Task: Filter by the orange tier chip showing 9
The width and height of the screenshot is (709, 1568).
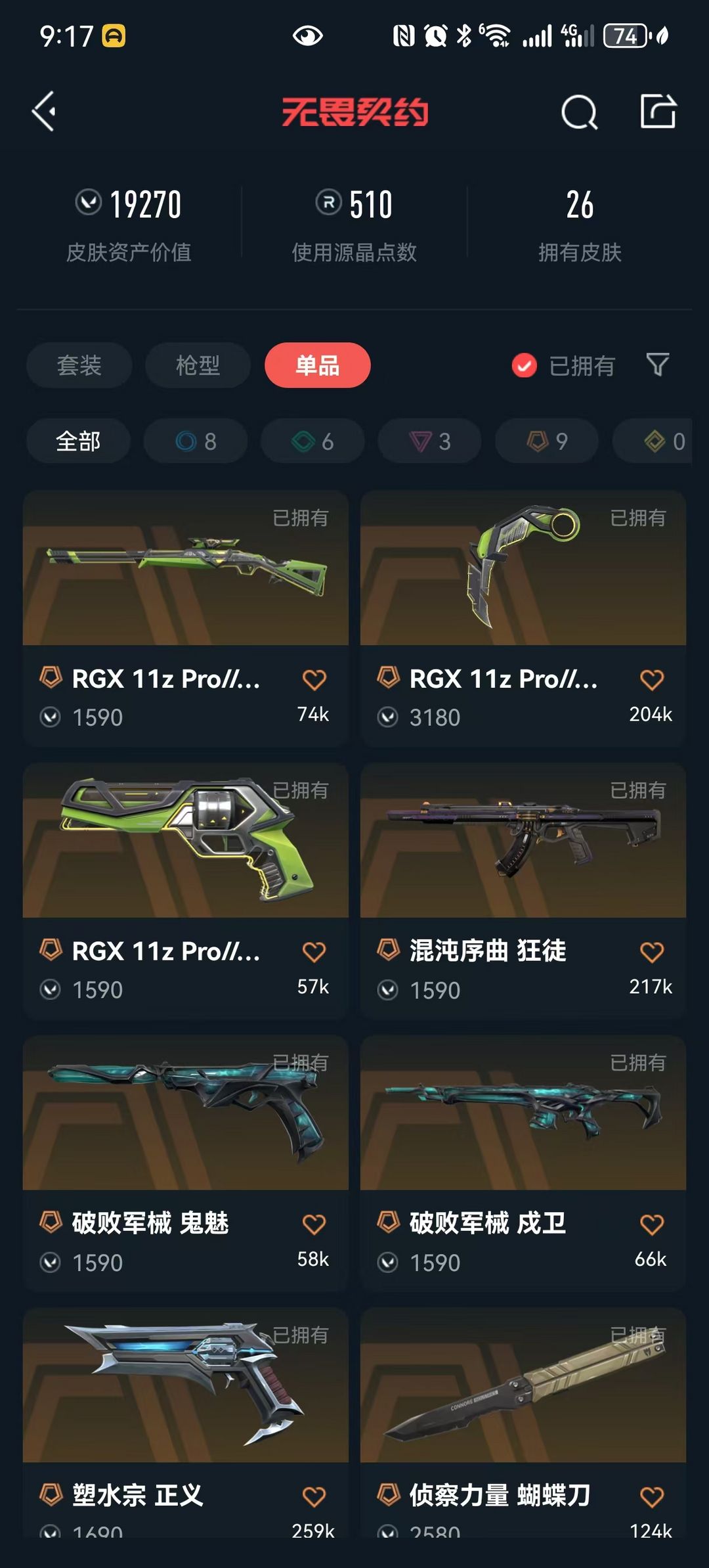Action: click(x=547, y=441)
